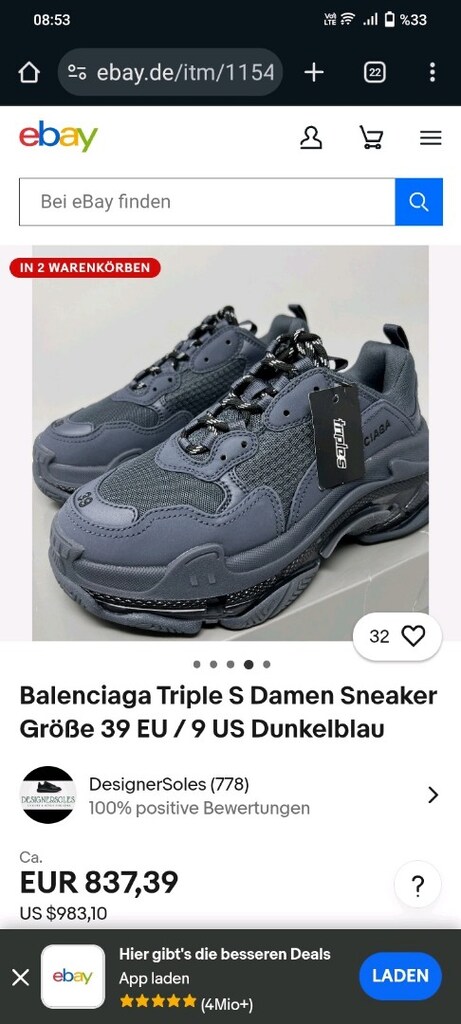Tap LADEN to get the app

pos(400,976)
